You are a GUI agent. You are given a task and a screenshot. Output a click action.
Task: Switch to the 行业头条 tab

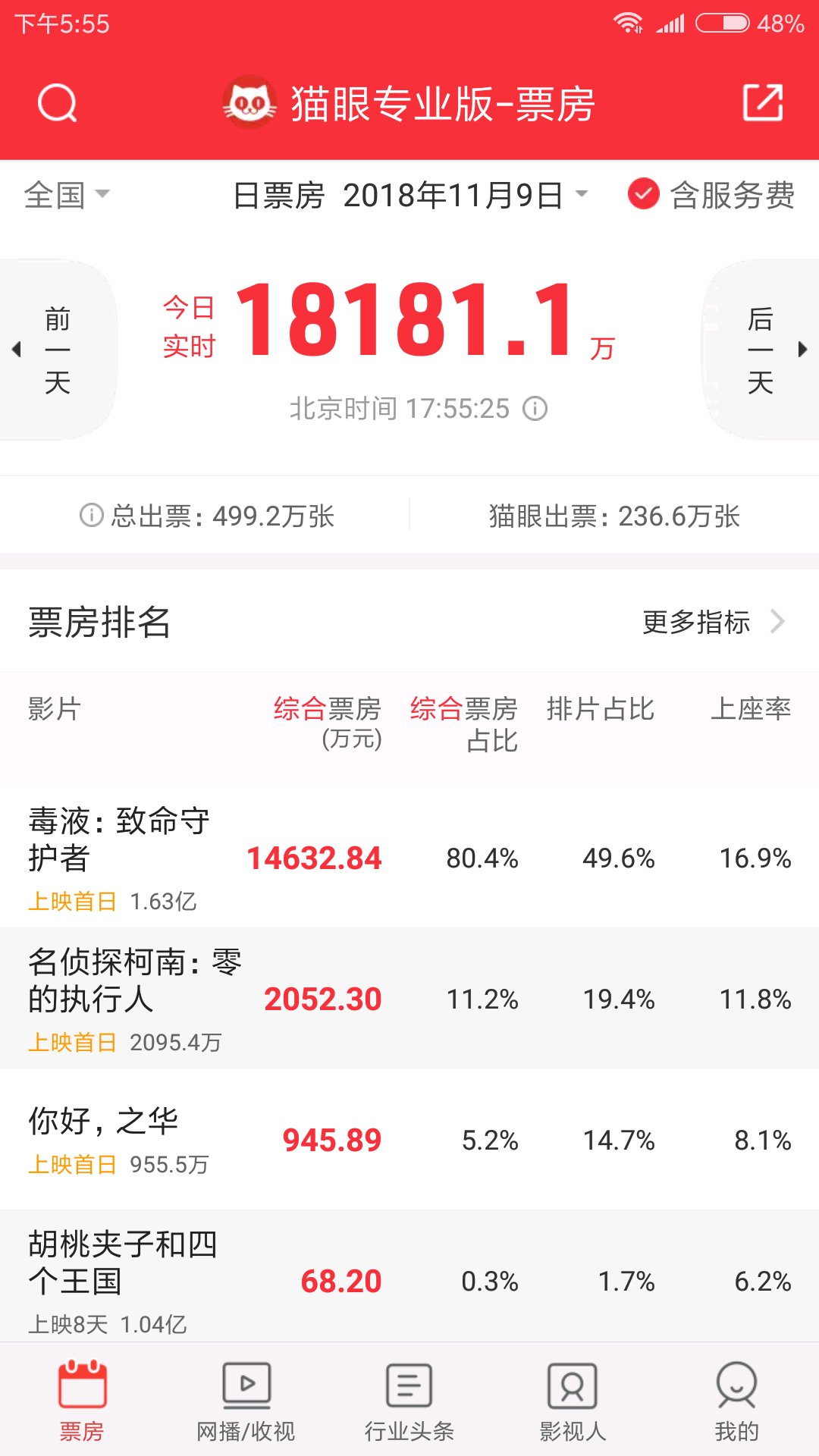(409, 1400)
